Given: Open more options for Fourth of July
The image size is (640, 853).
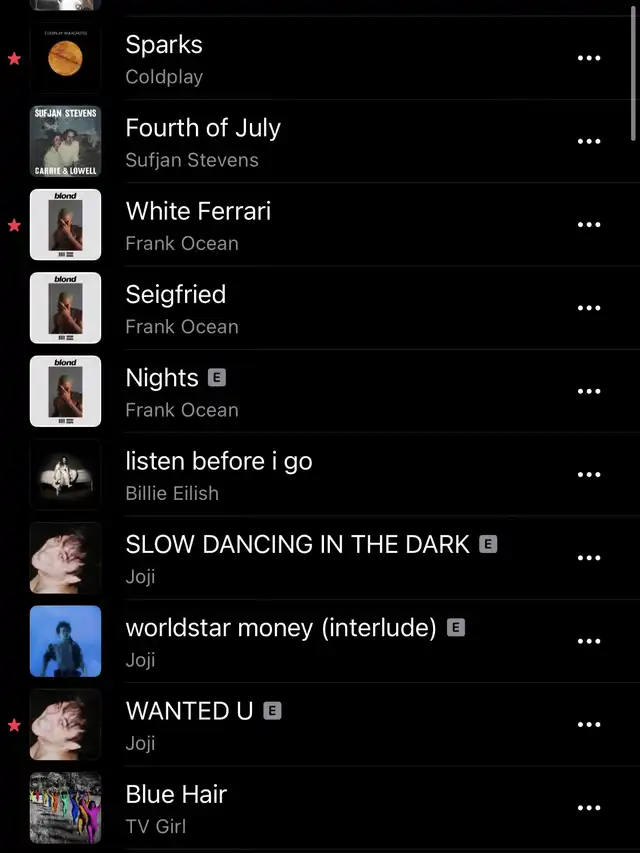Looking at the screenshot, I should click(x=589, y=141).
